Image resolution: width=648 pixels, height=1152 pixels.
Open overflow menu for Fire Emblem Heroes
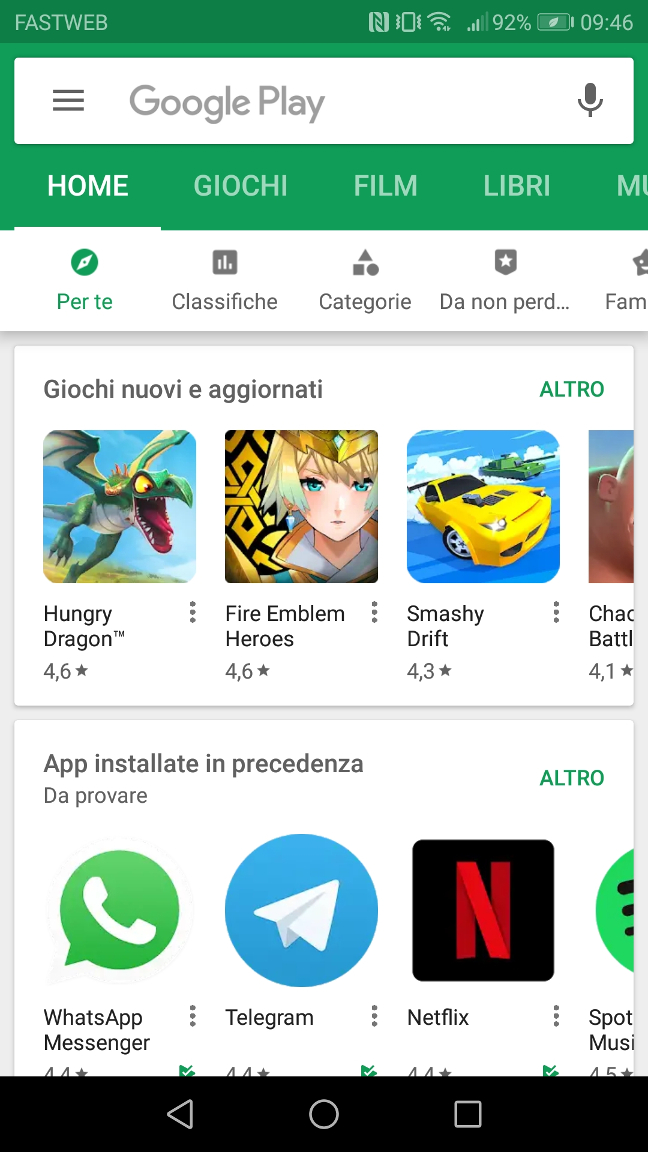click(x=374, y=612)
